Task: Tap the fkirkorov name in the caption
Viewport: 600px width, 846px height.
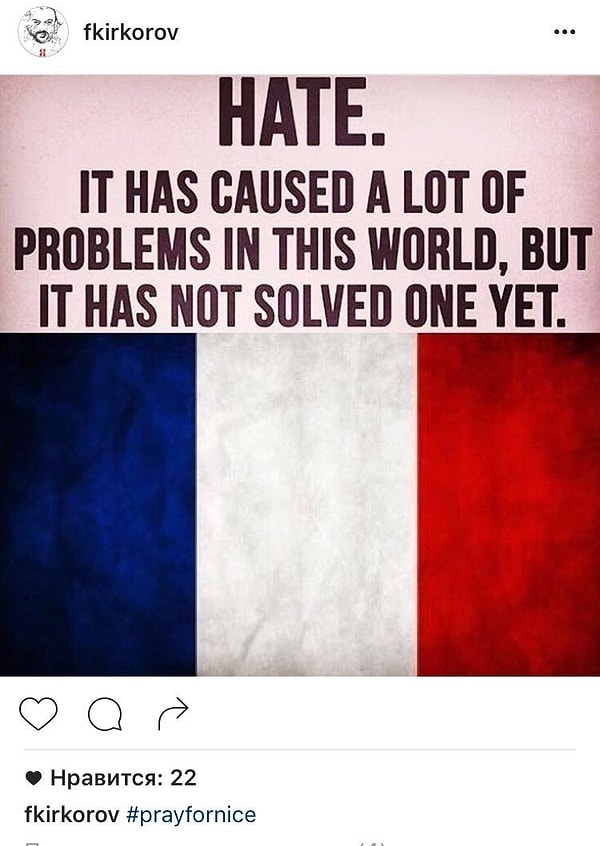Action: 71,814
